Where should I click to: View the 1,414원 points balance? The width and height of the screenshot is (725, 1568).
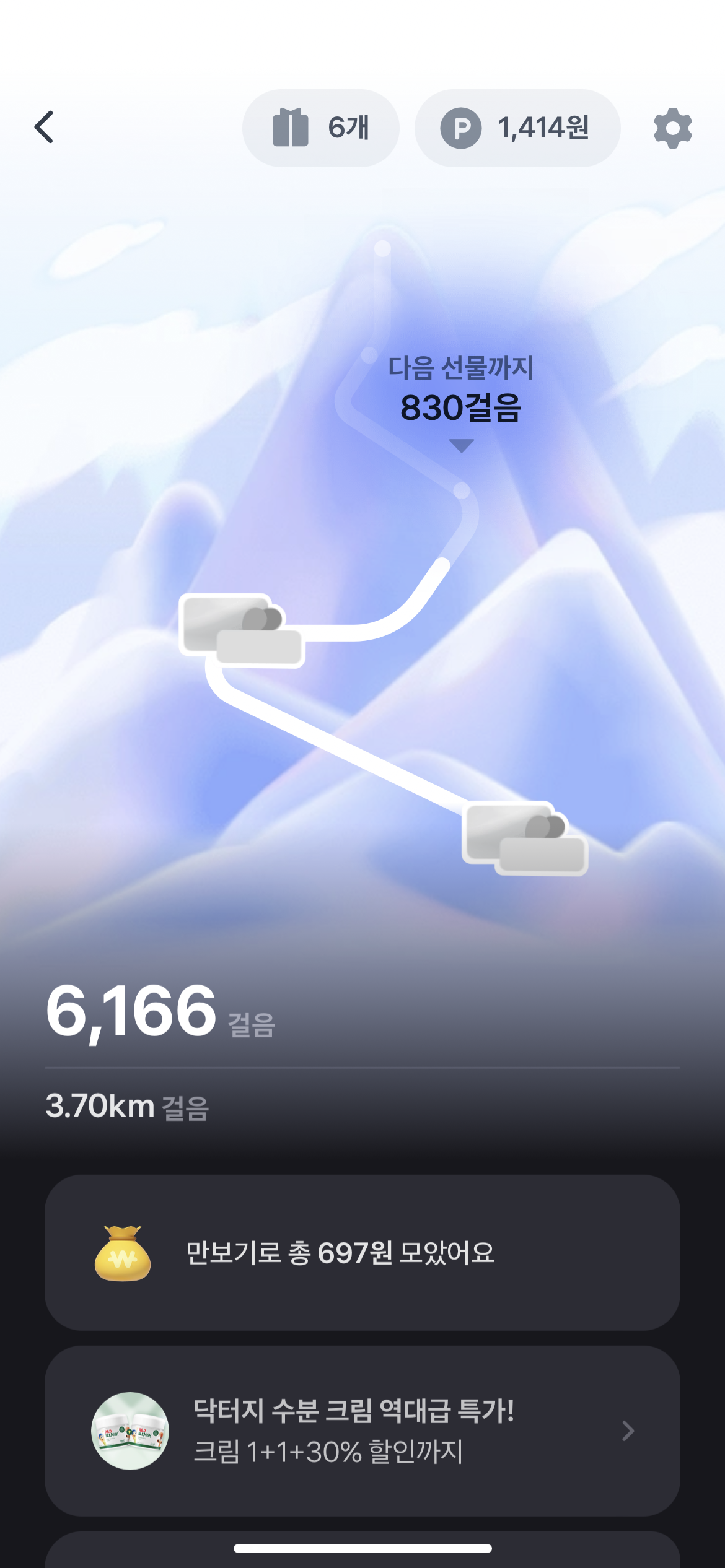(517, 128)
